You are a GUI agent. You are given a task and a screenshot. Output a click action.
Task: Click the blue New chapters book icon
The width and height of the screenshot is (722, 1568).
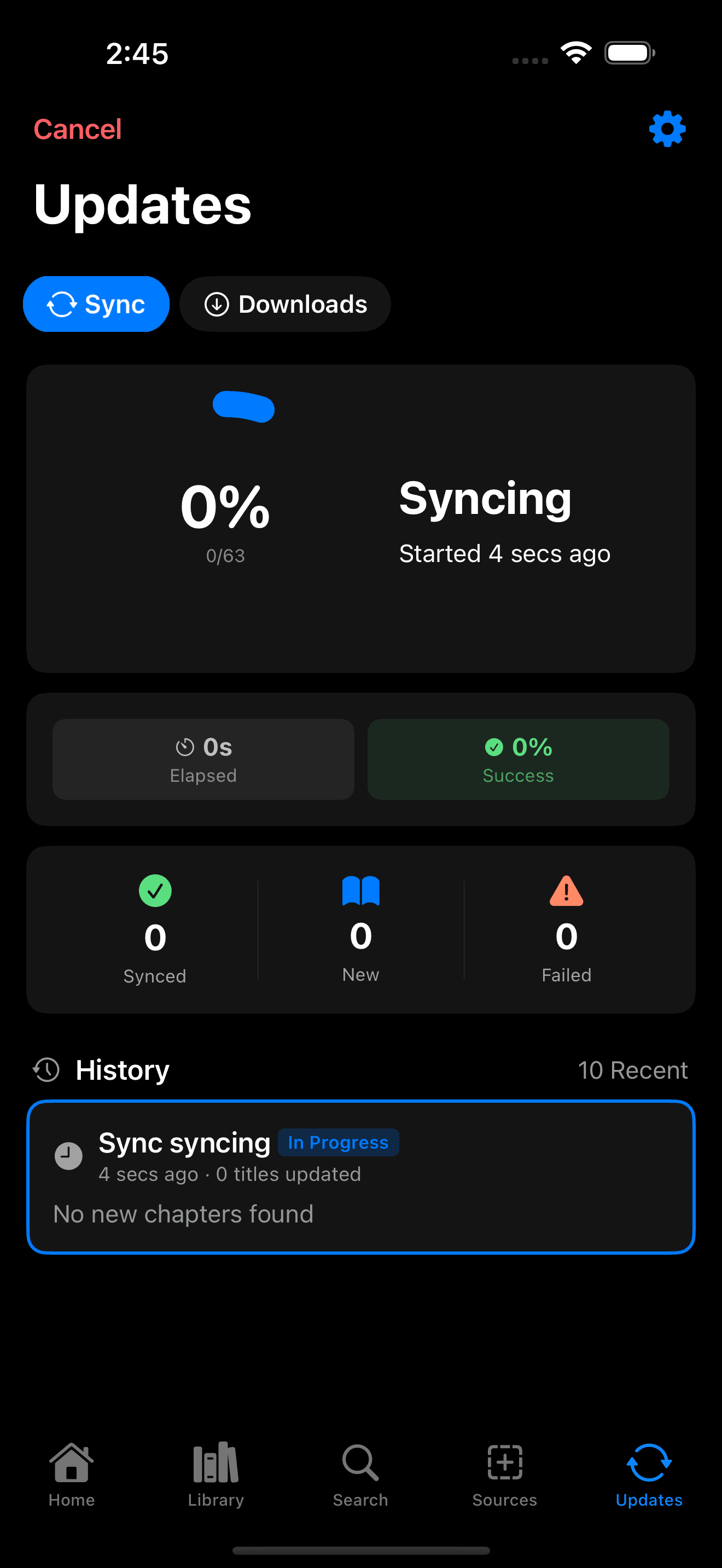(361, 891)
